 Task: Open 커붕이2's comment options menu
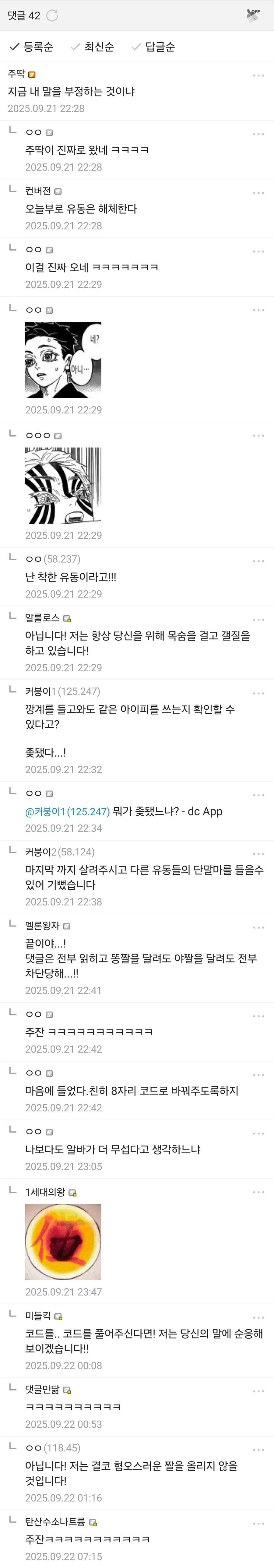[258, 853]
